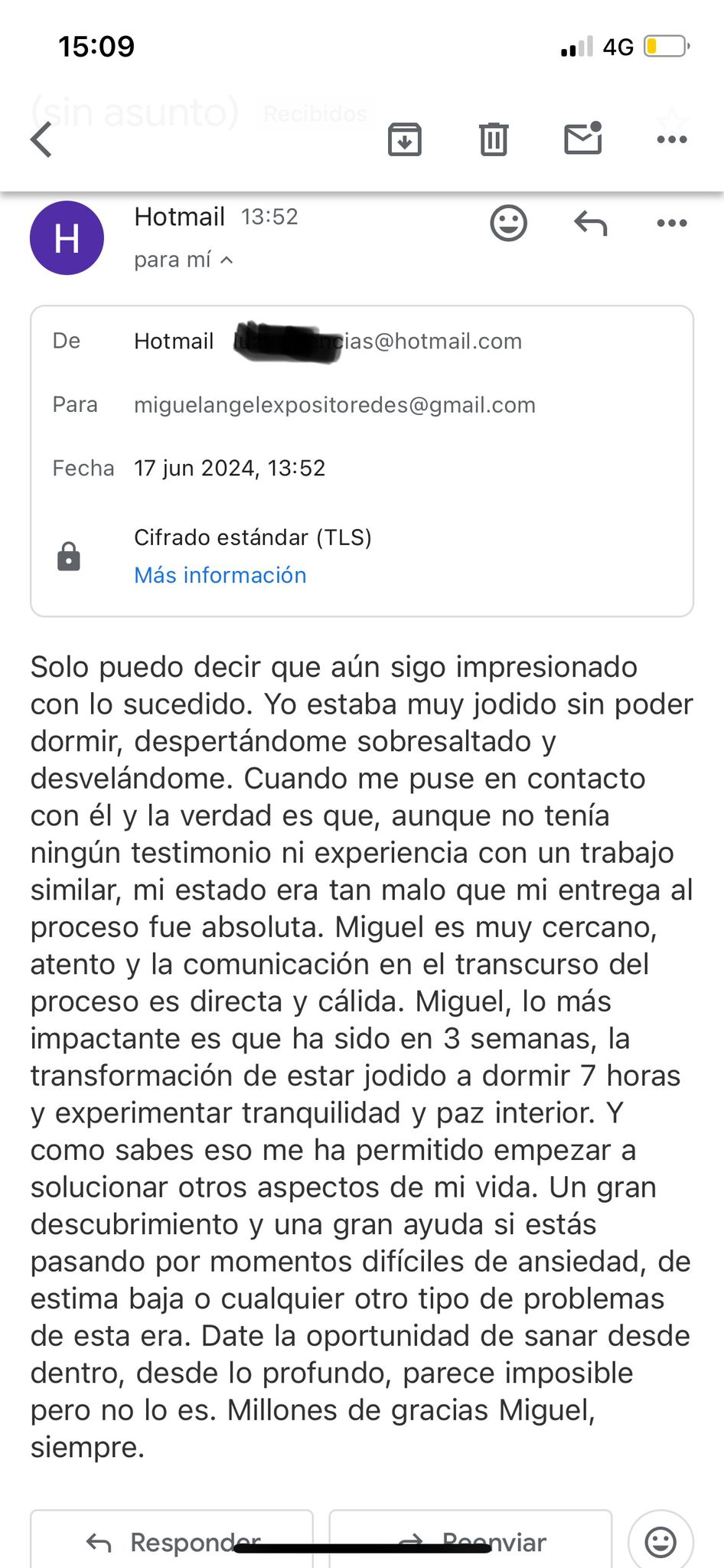This screenshot has width=724, height=1568.
Task: Open the Hotmail sender avatar
Action: coord(67,238)
